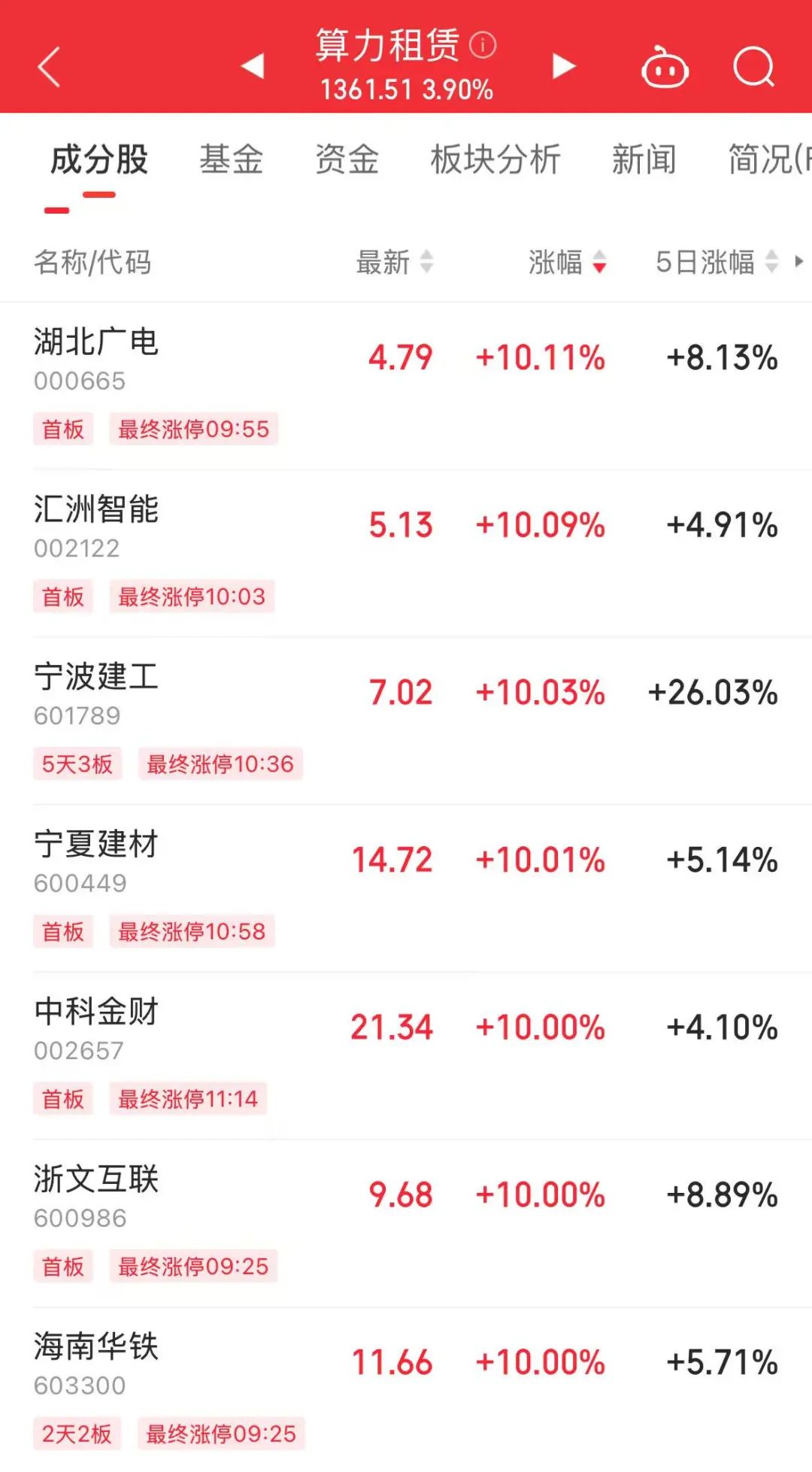Viewport: 812px width, 1472px height.
Task: Open stock 宁夏建材 600449
Action: tap(96, 860)
